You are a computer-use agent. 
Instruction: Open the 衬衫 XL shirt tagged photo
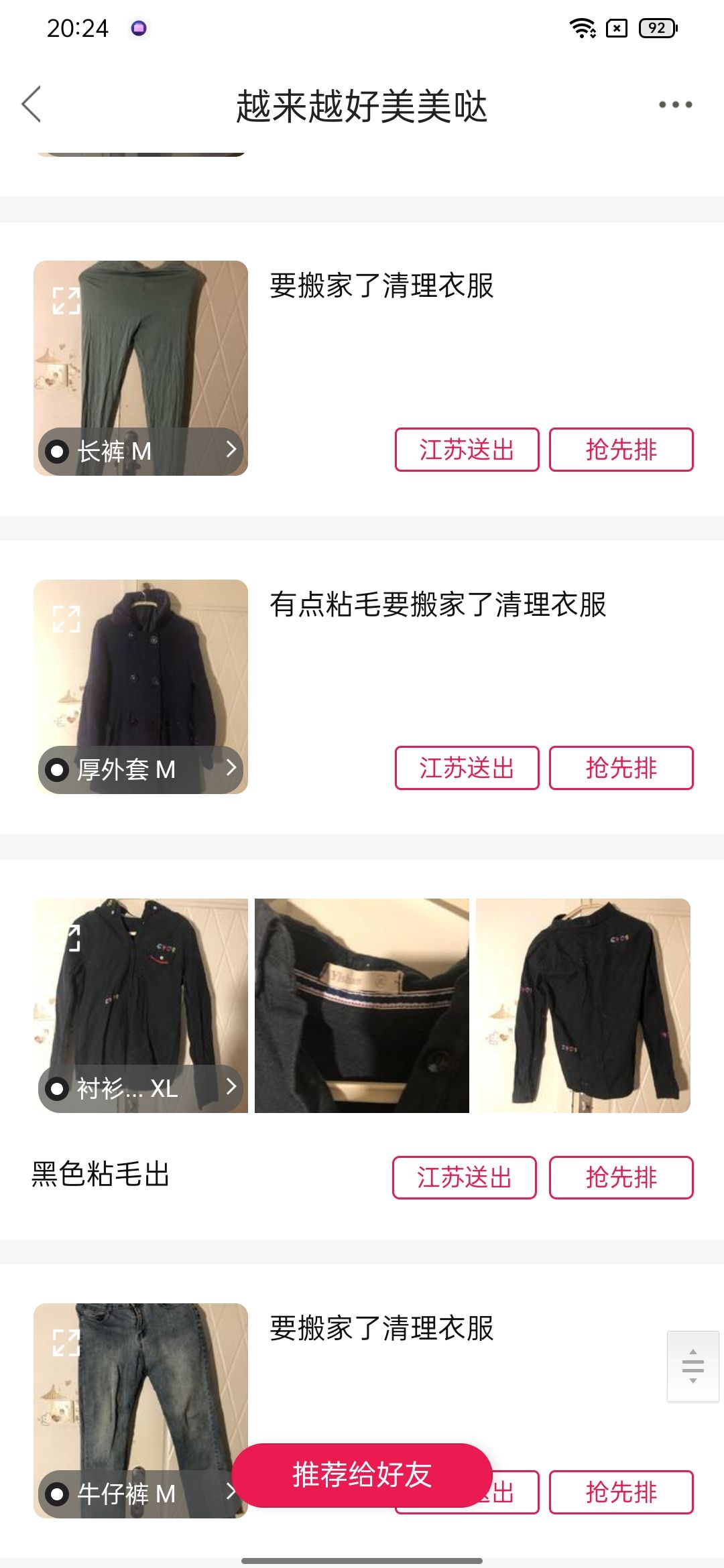click(141, 1006)
